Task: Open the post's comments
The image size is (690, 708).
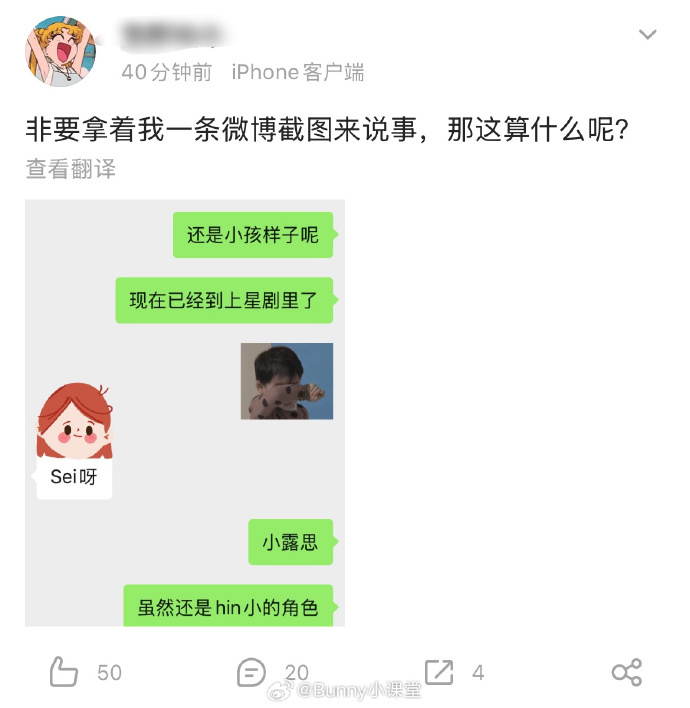Action: 252,672
